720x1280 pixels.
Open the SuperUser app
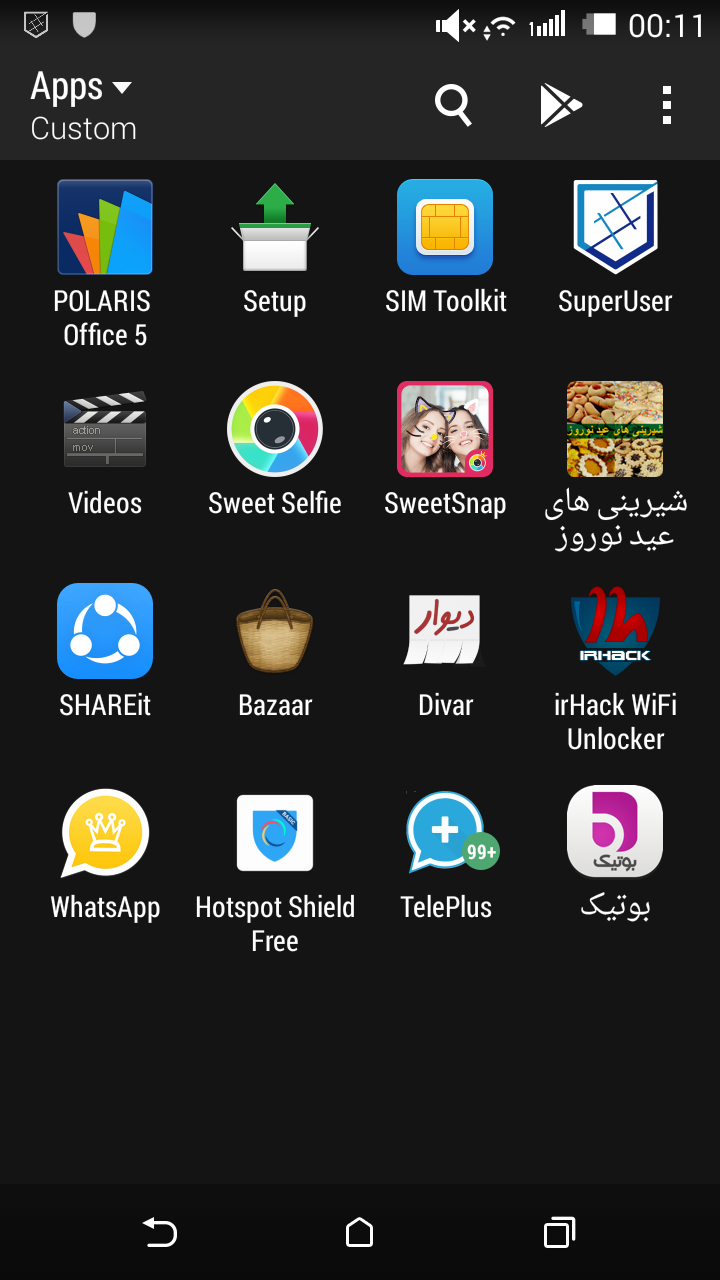[615, 227]
